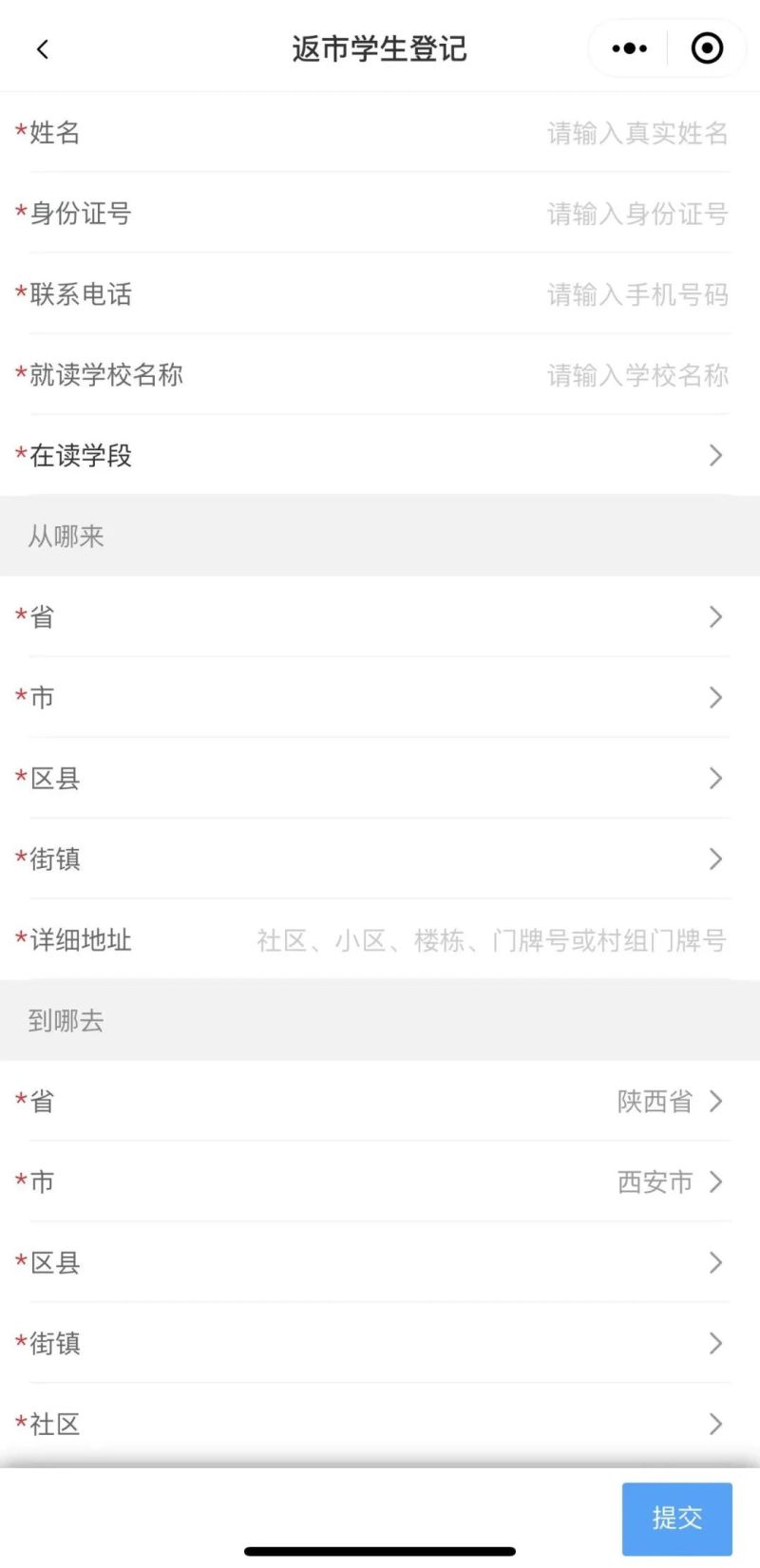Viewport: 760px width, 1568px height.
Task: Open 街镇 selector under 从哪来
Action: (714, 860)
